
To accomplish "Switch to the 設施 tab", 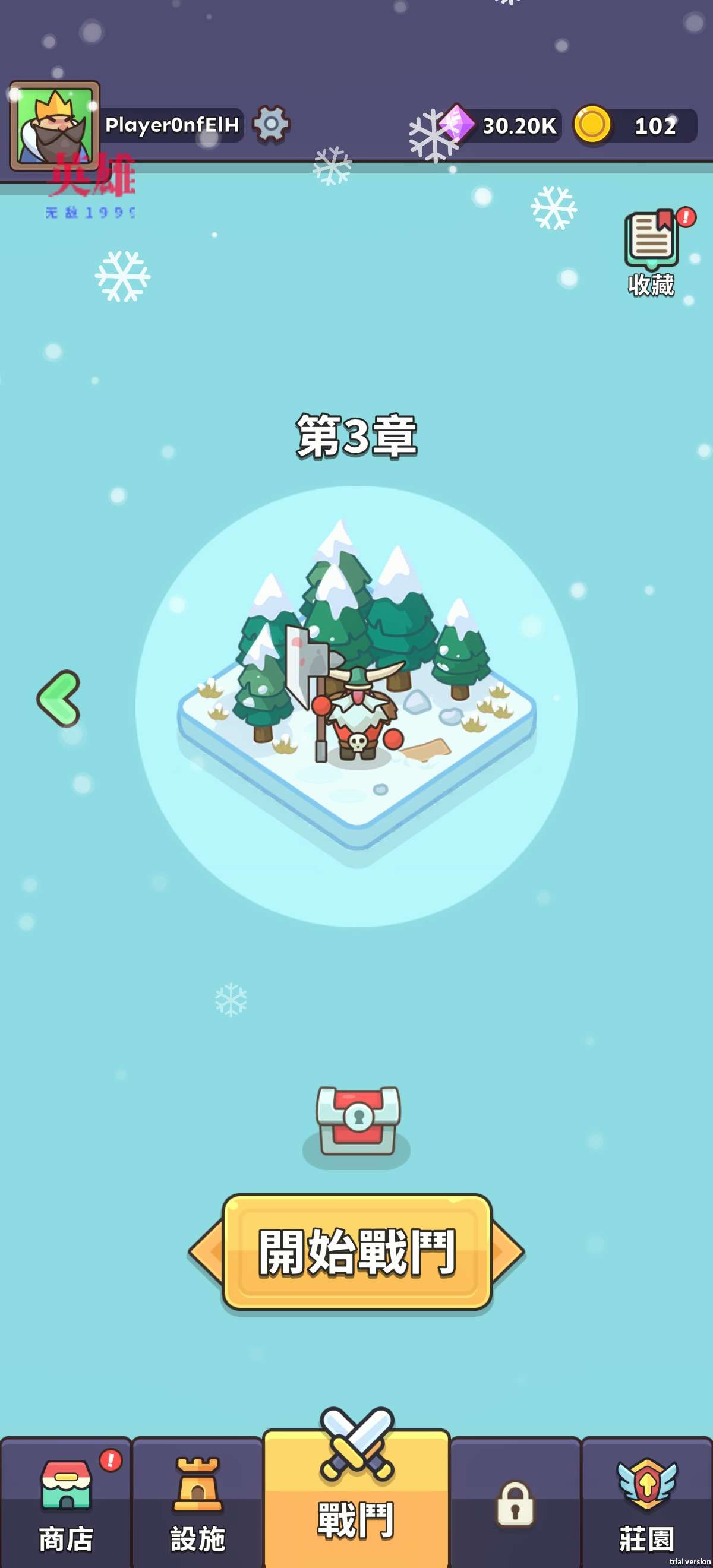I will click(x=198, y=1503).
